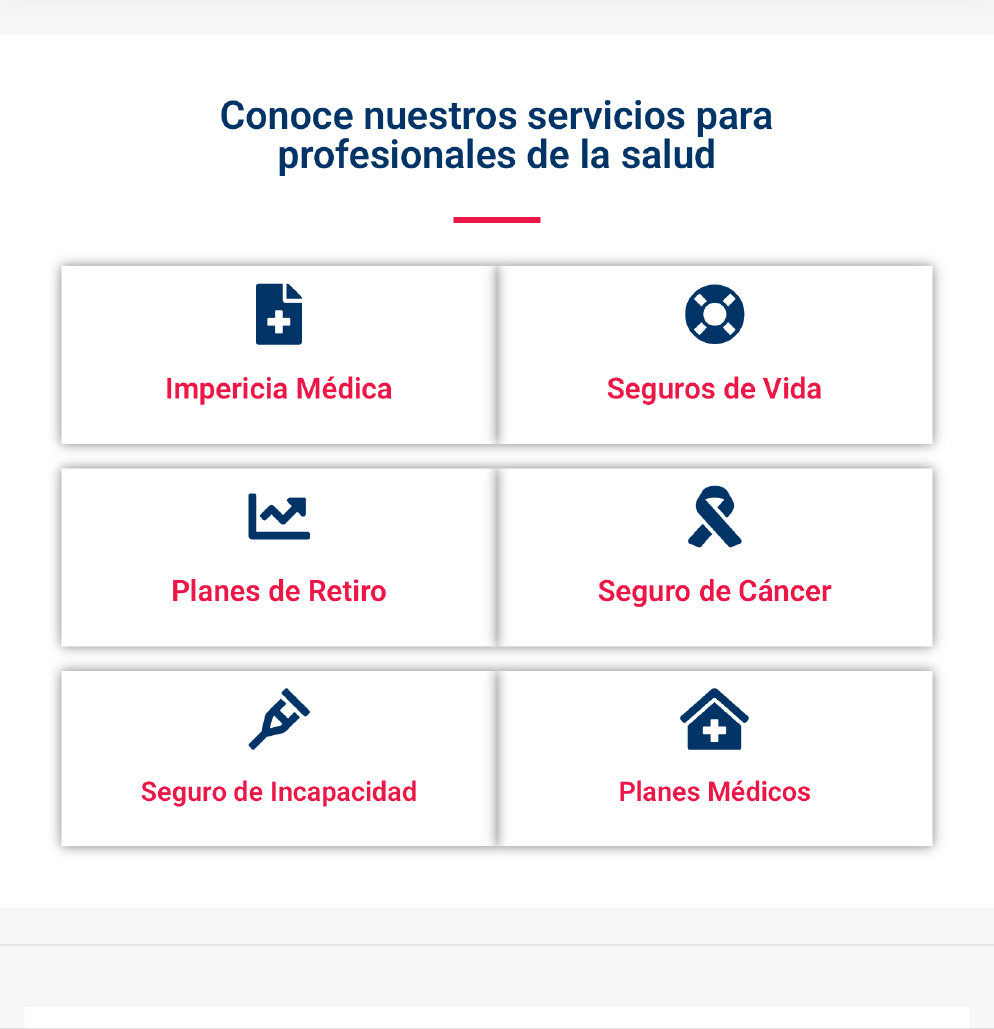
Task: Select the Seguros de Vida card
Action: pyautogui.click(x=714, y=355)
